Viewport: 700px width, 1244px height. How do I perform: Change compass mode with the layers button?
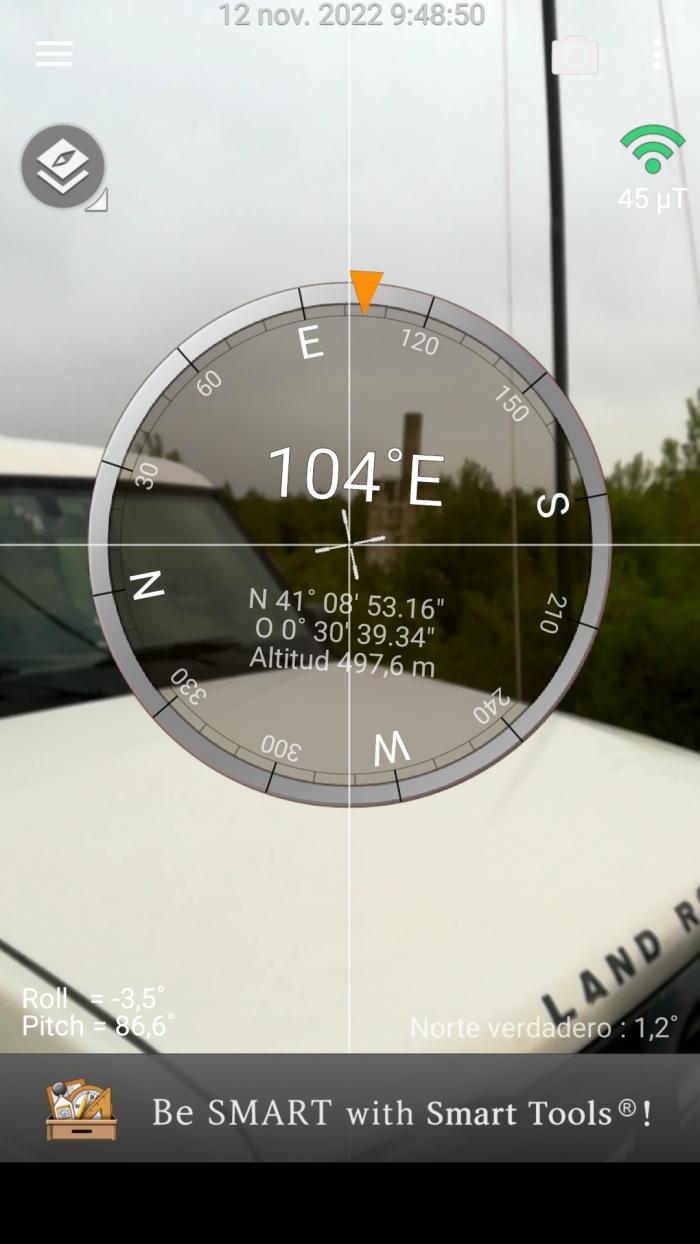(63, 167)
